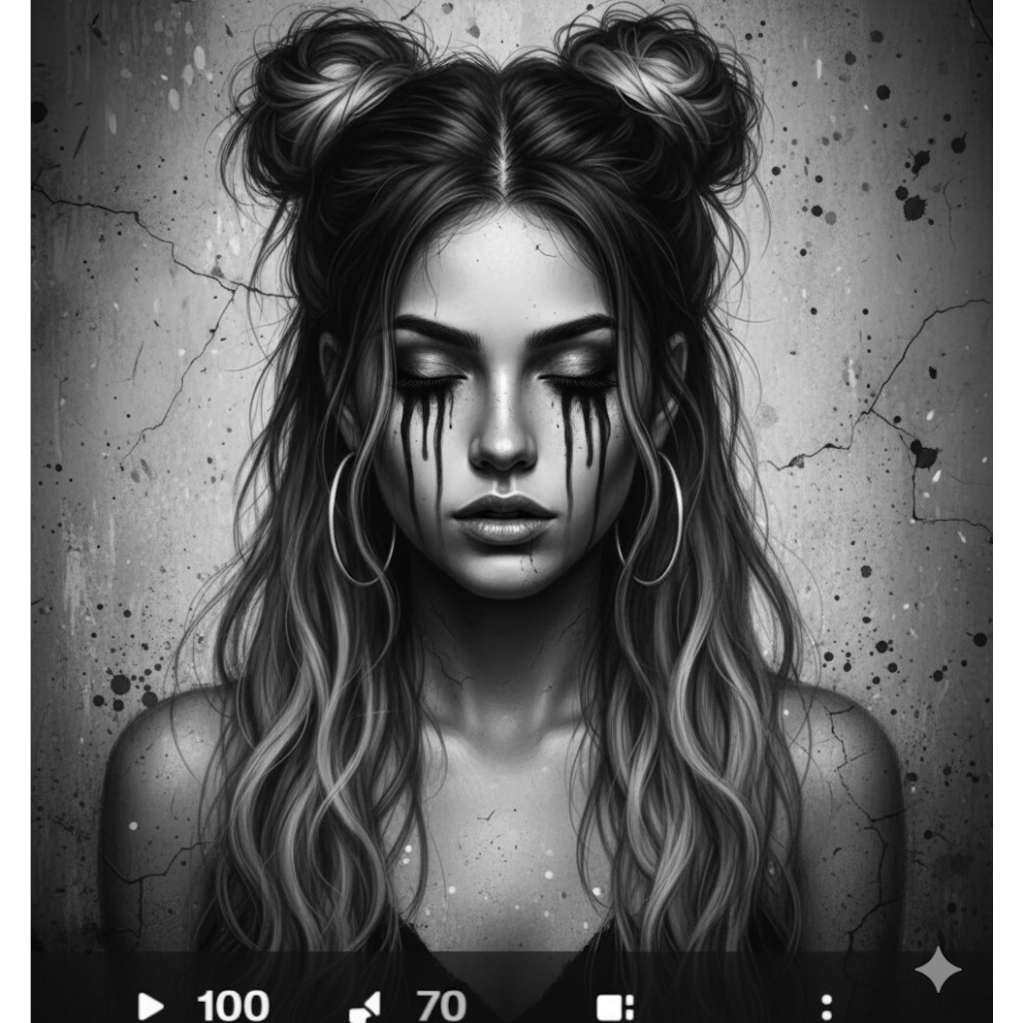This screenshot has height=1023, width=1023.
Task: Tap the remix icon beside 70
Action: coord(365,1006)
